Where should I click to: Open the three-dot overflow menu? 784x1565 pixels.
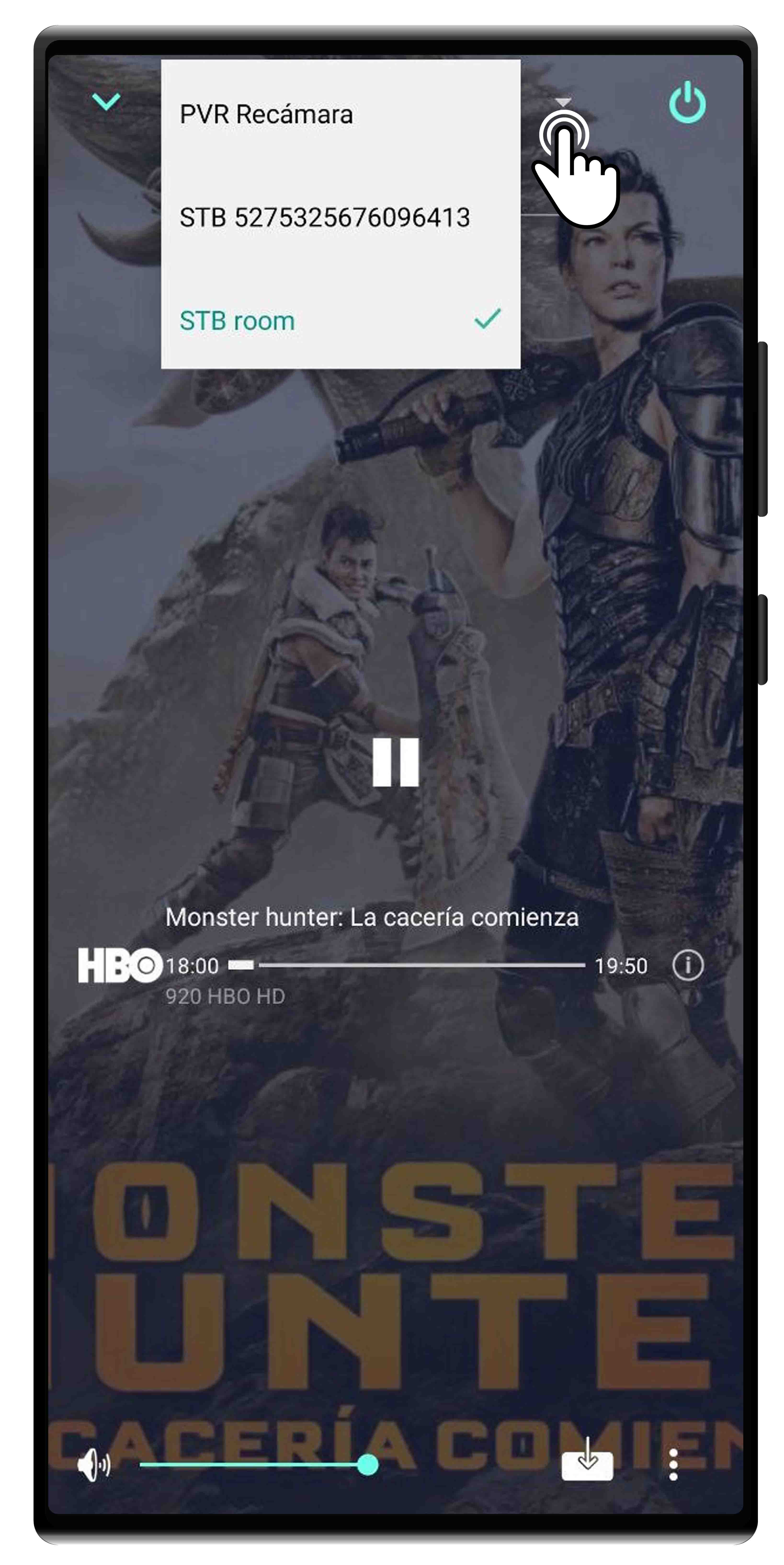pyautogui.click(x=673, y=1465)
